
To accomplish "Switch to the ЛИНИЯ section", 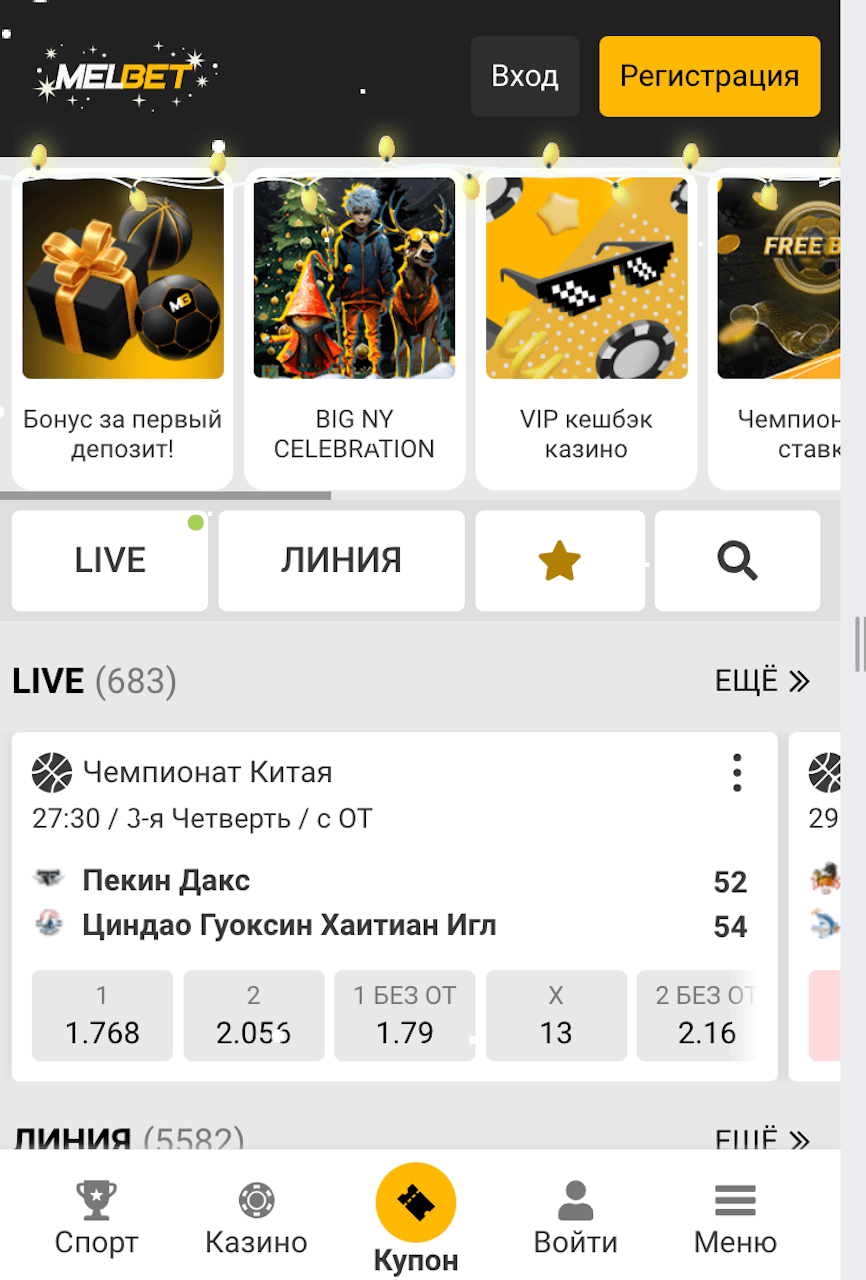I will click(x=341, y=561).
